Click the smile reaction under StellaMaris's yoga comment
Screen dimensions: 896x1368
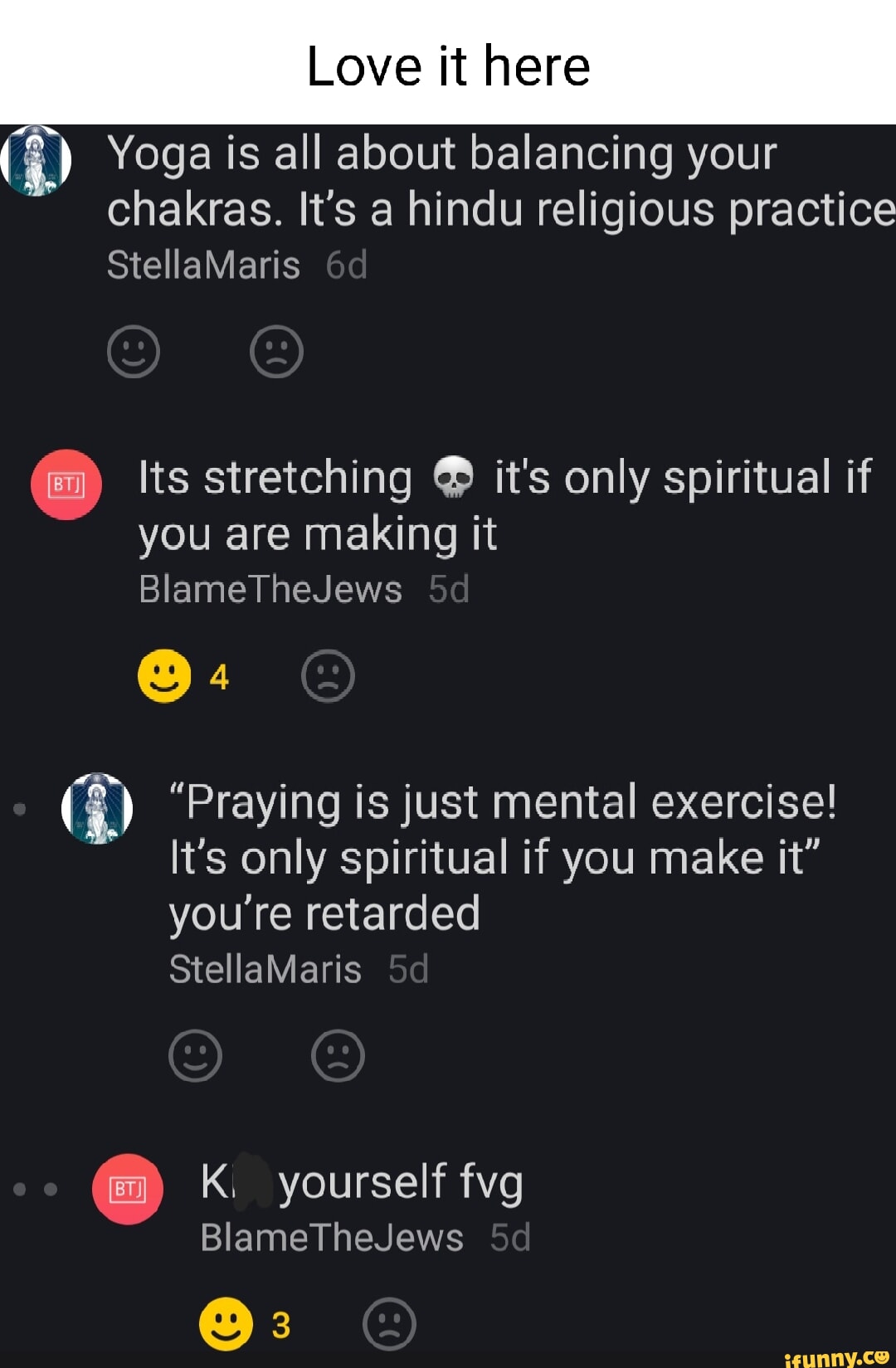coord(134,352)
